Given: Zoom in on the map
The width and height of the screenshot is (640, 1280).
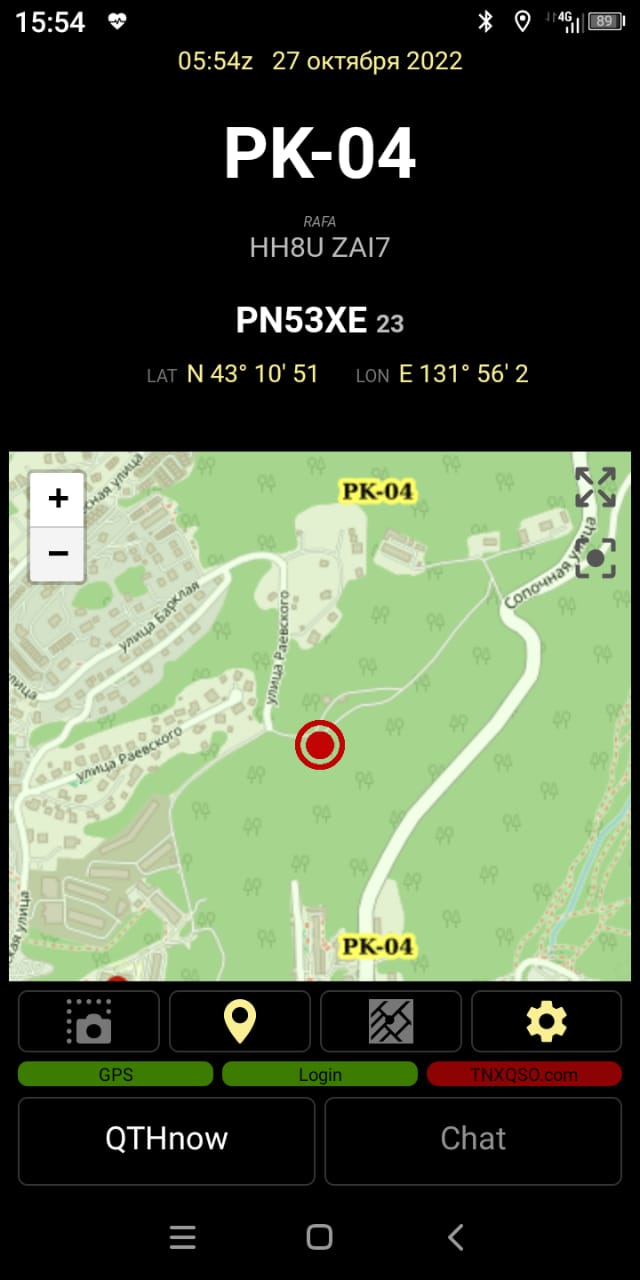Looking at the screenshot, I should (x=58, y=498).
